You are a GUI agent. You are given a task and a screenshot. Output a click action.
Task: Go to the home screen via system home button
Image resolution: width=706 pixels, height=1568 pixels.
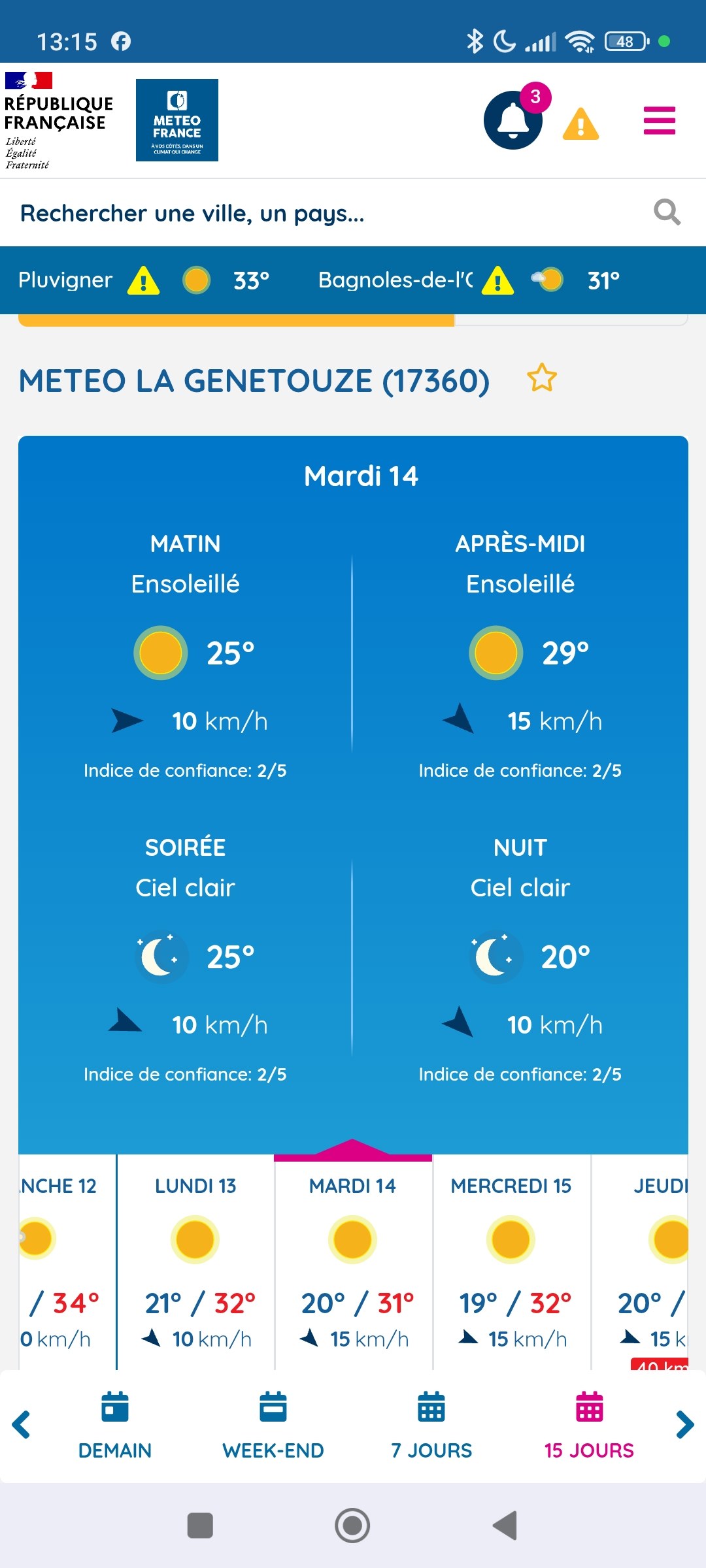coord(352,1526)
